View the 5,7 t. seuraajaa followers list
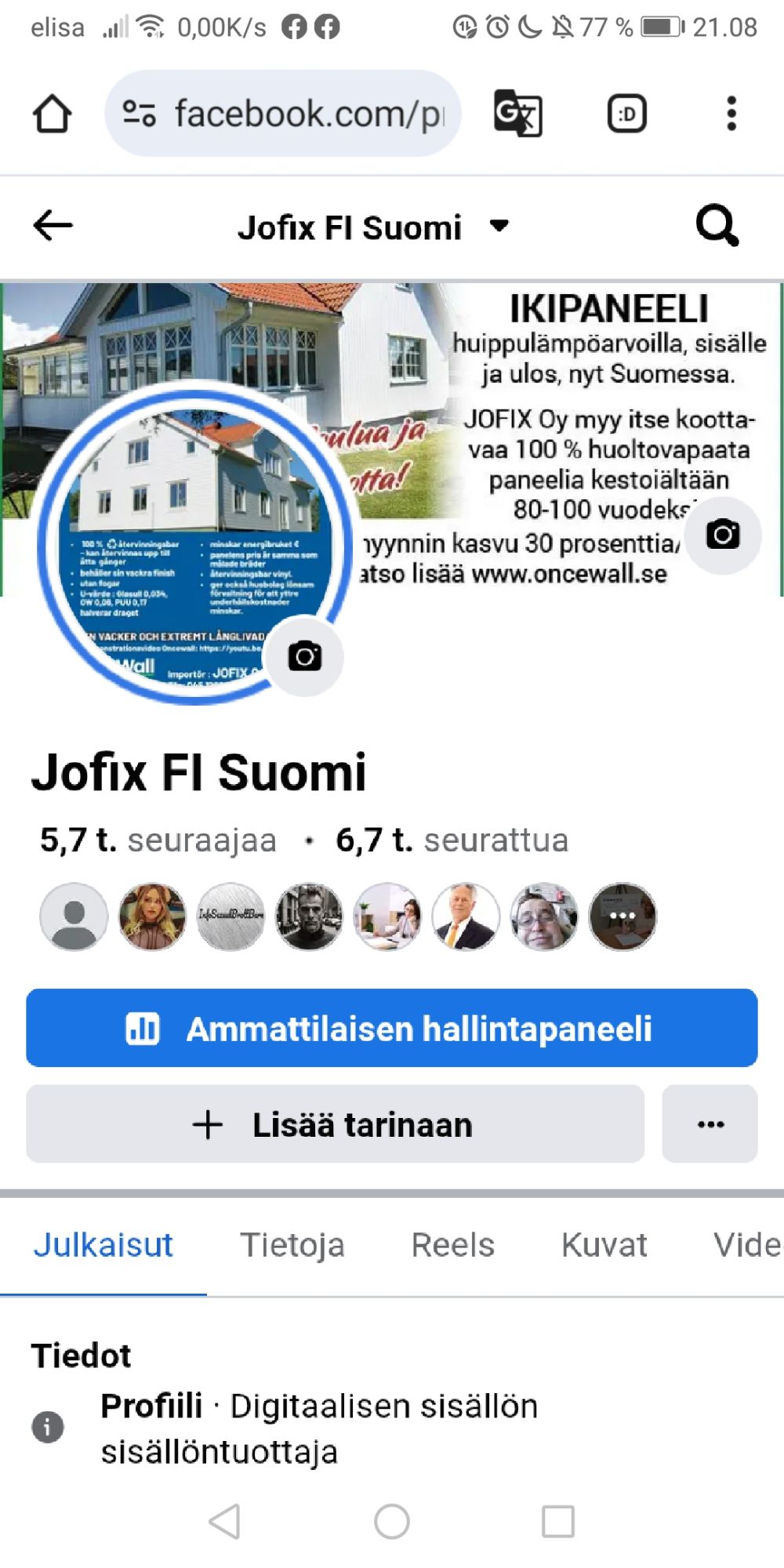The height and width of the screenshot is (1568, 784). (158, 840)
